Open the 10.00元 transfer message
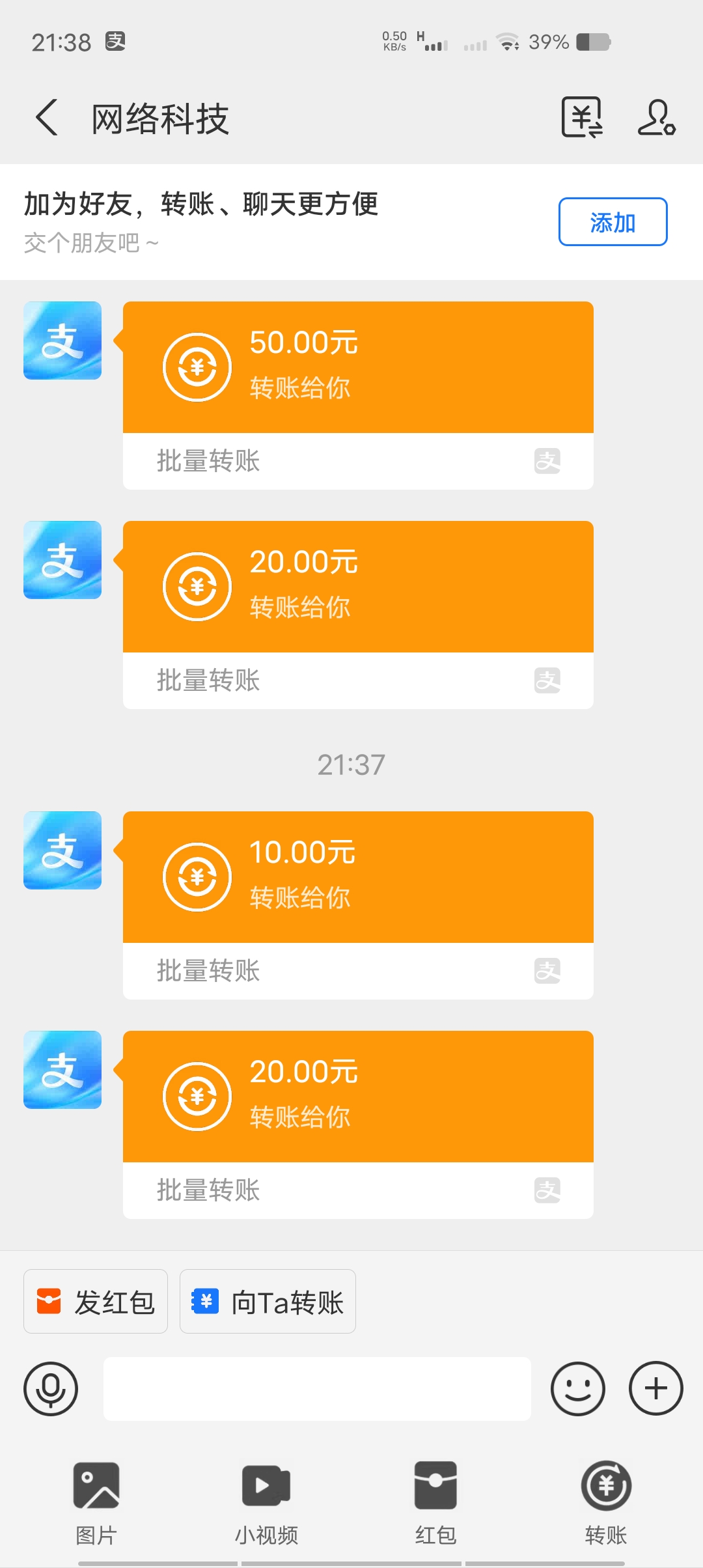Screen dimensions: 703x1568 click(x=358, y=905)
